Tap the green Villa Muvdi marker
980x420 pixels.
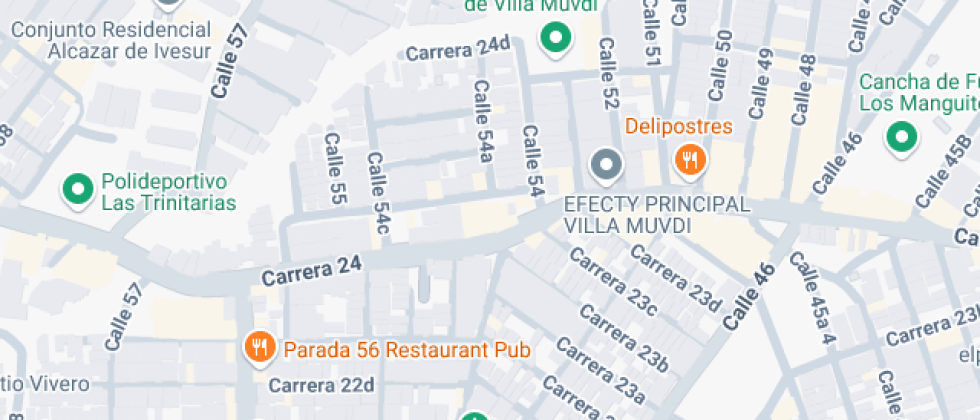click(x=555, y=39)
